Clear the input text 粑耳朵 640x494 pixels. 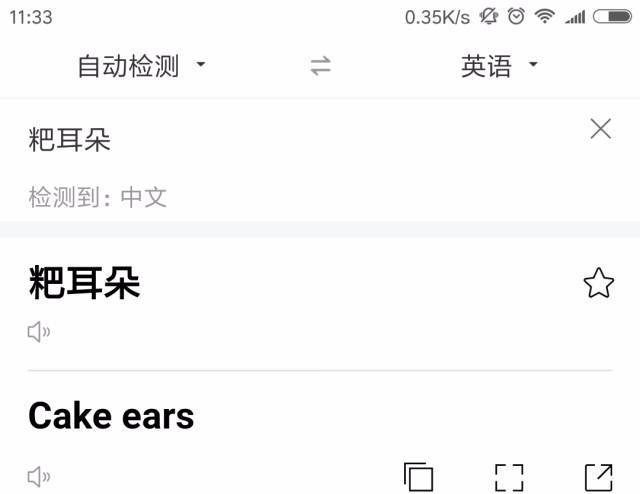(600, 128)
